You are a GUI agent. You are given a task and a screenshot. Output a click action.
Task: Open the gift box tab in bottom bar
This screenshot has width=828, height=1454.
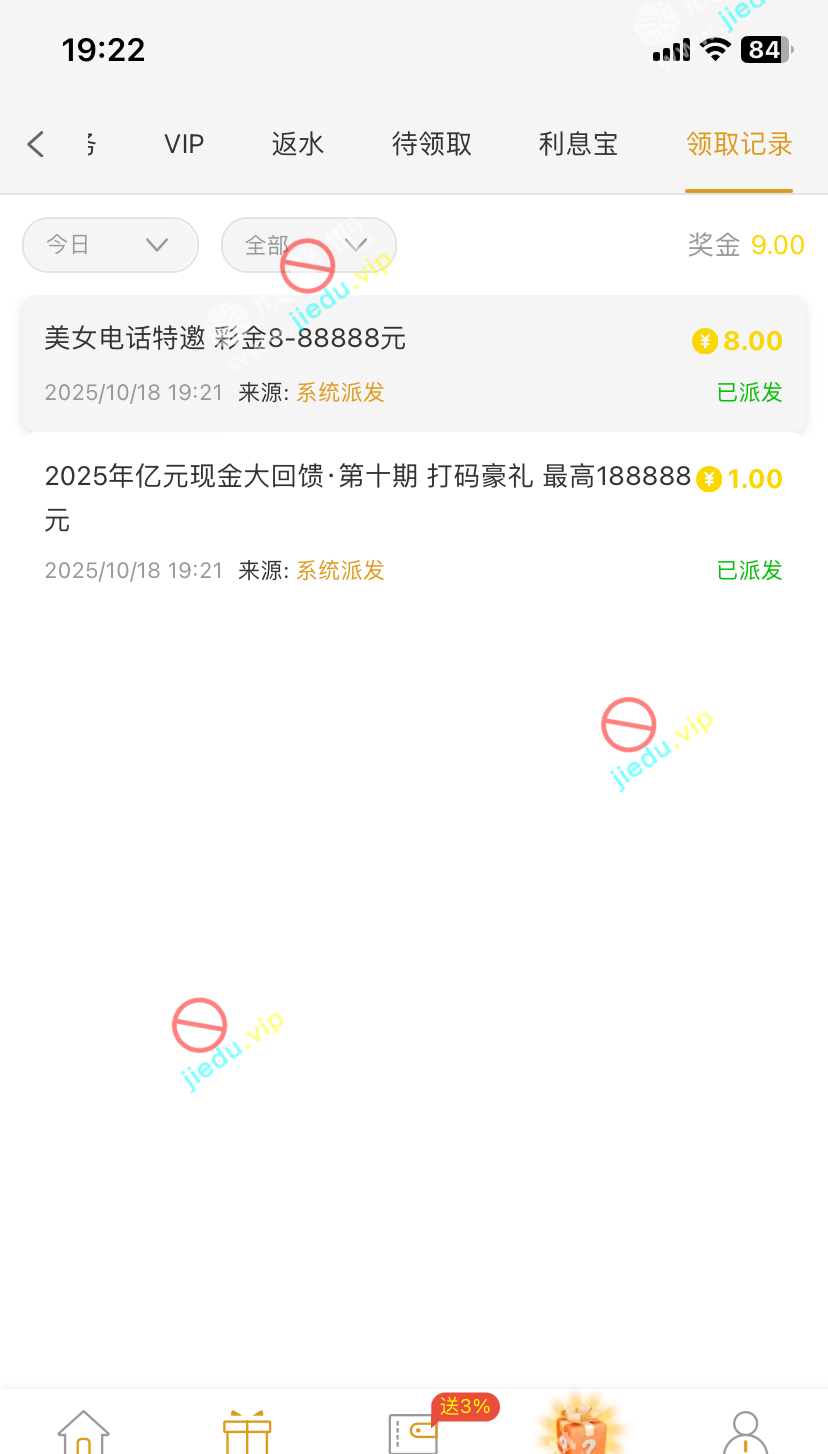coord(247,1430)
